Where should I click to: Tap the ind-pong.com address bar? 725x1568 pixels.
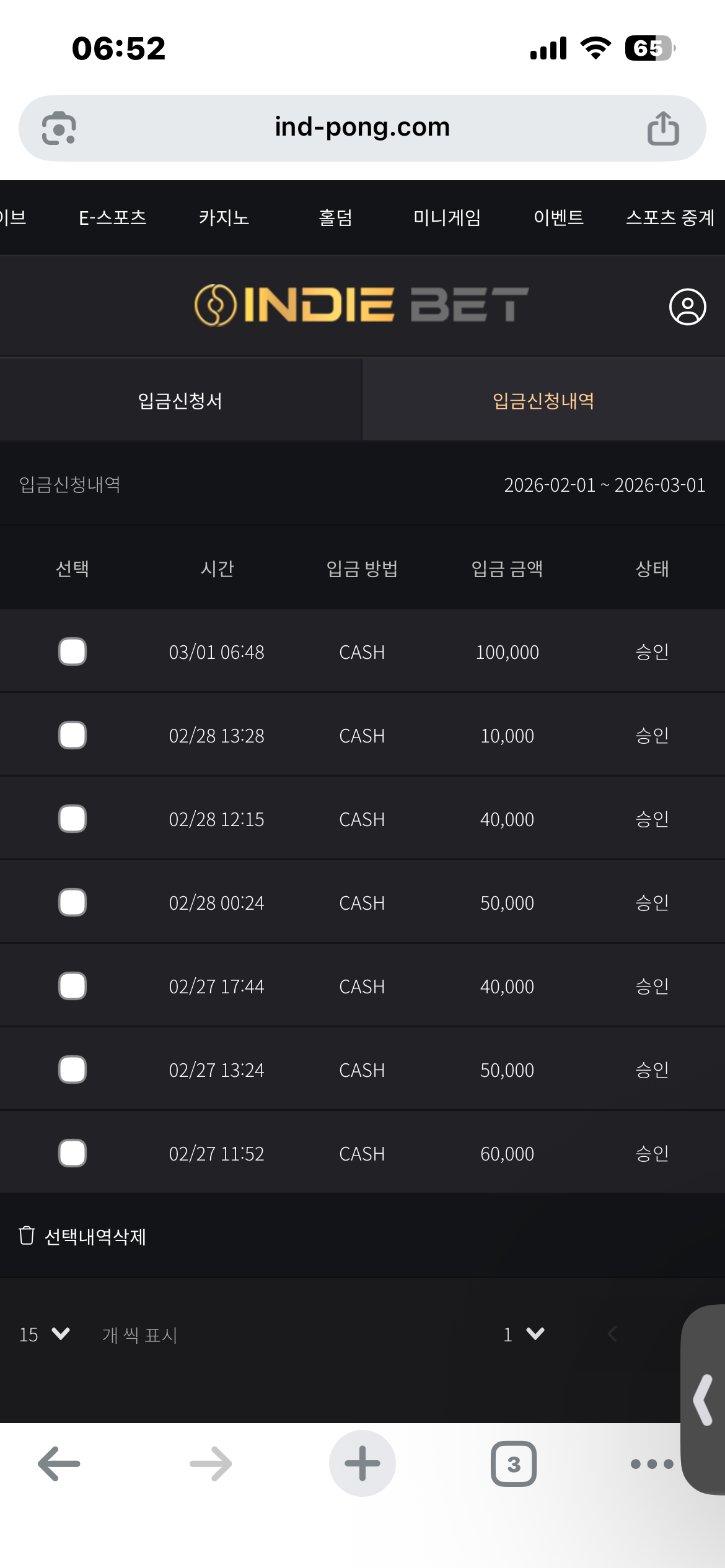tap(362, 128)
